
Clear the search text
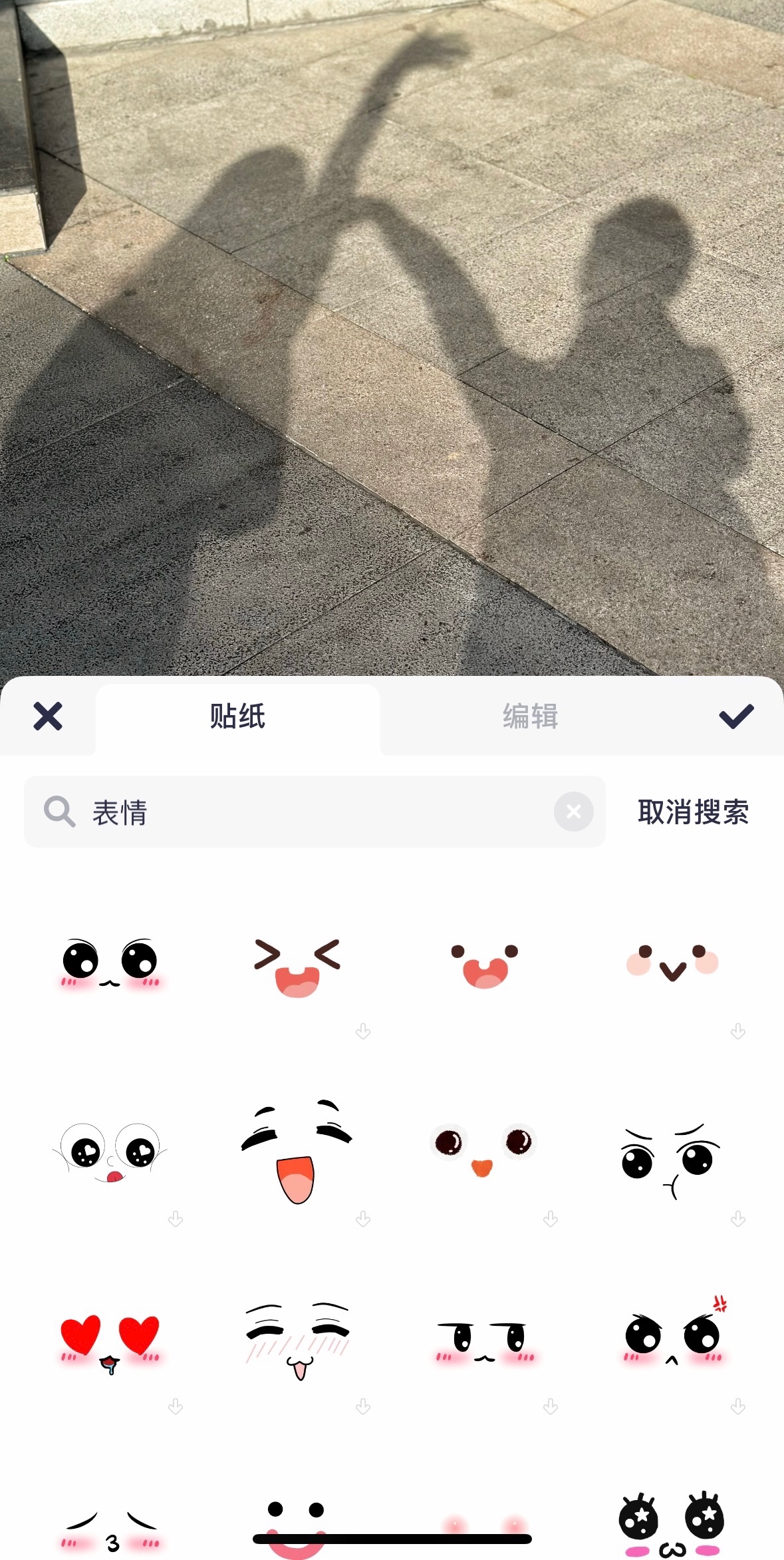click(573, 812)
